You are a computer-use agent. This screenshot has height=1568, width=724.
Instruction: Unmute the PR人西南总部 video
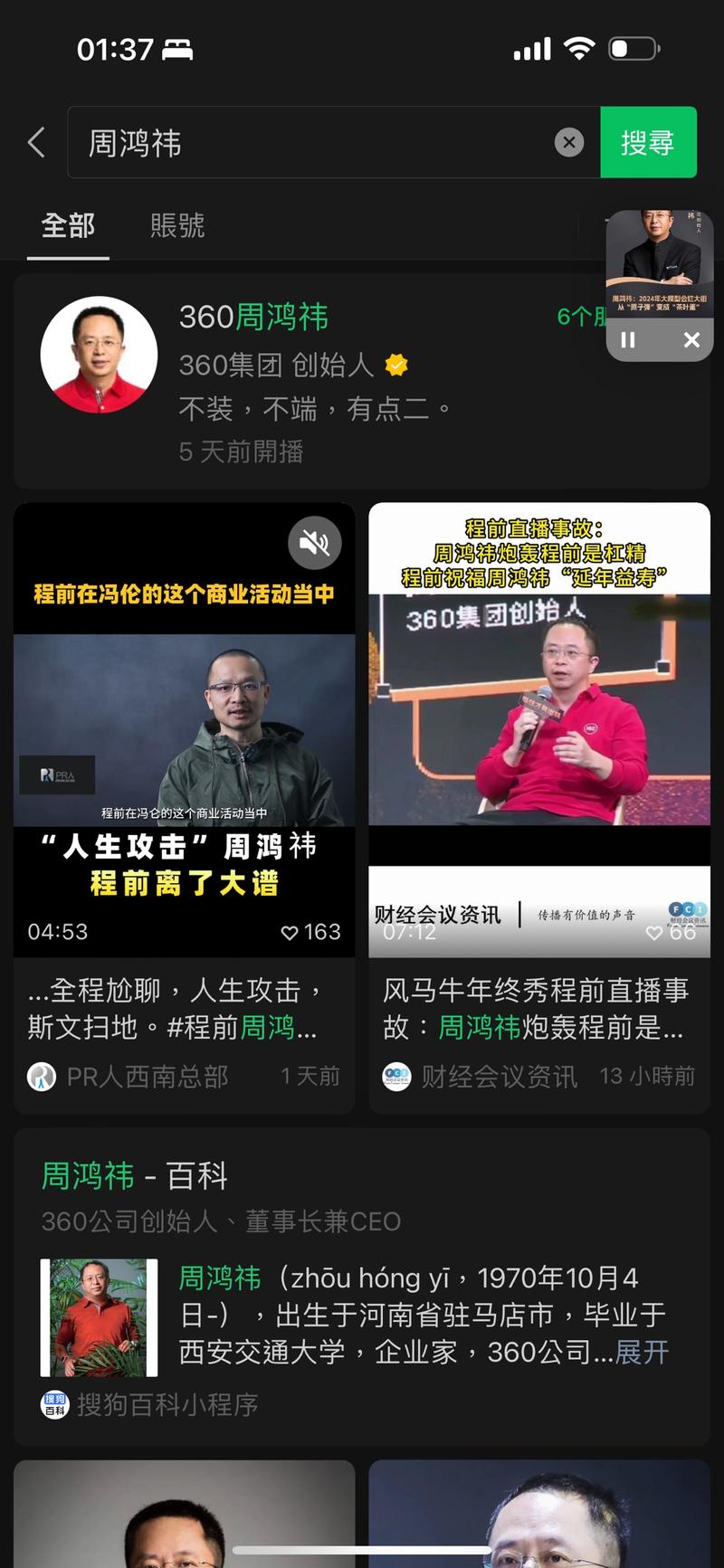click(314, 542)
